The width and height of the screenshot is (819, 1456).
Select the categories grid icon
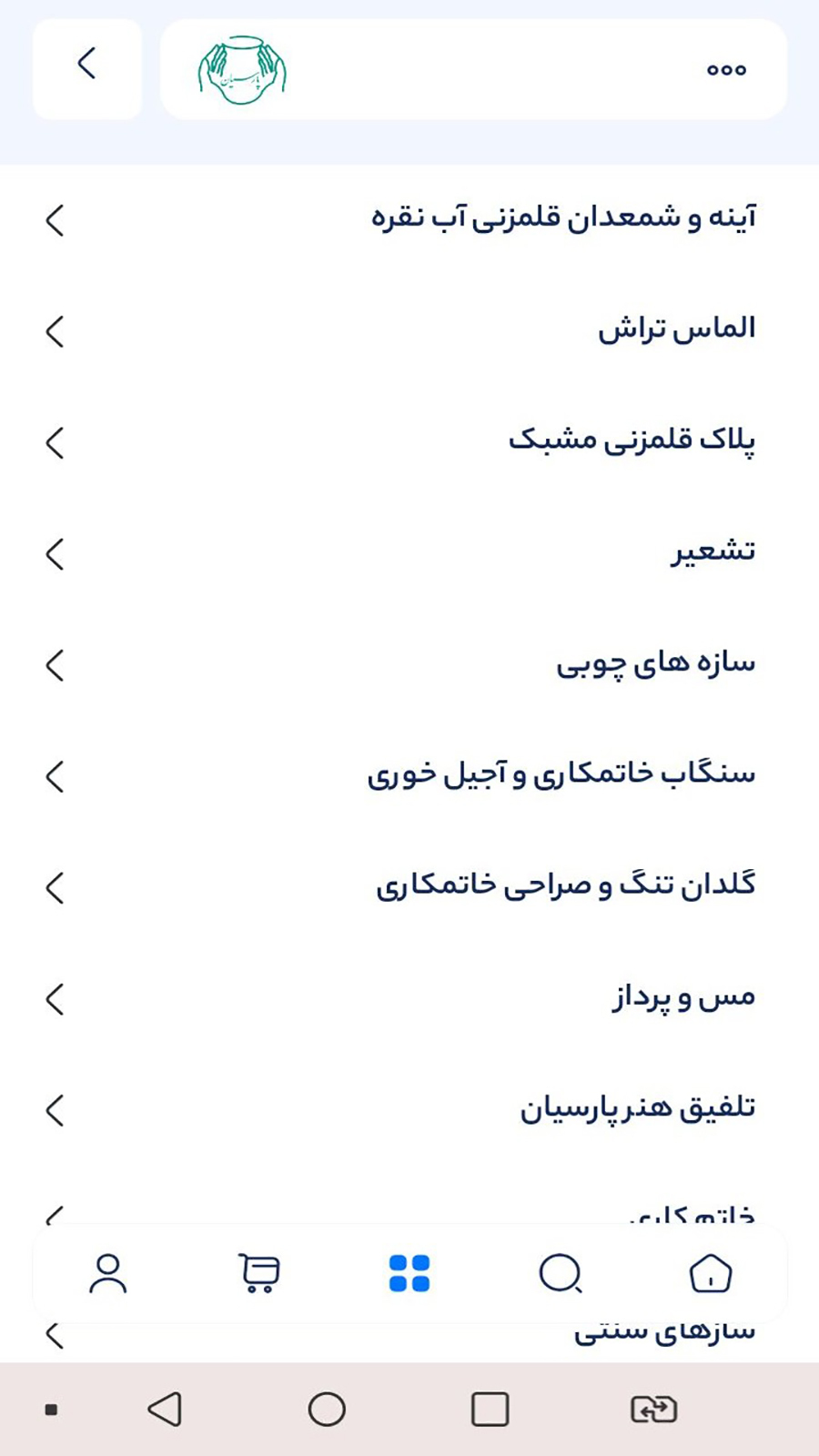click(x=409, y=1275)
